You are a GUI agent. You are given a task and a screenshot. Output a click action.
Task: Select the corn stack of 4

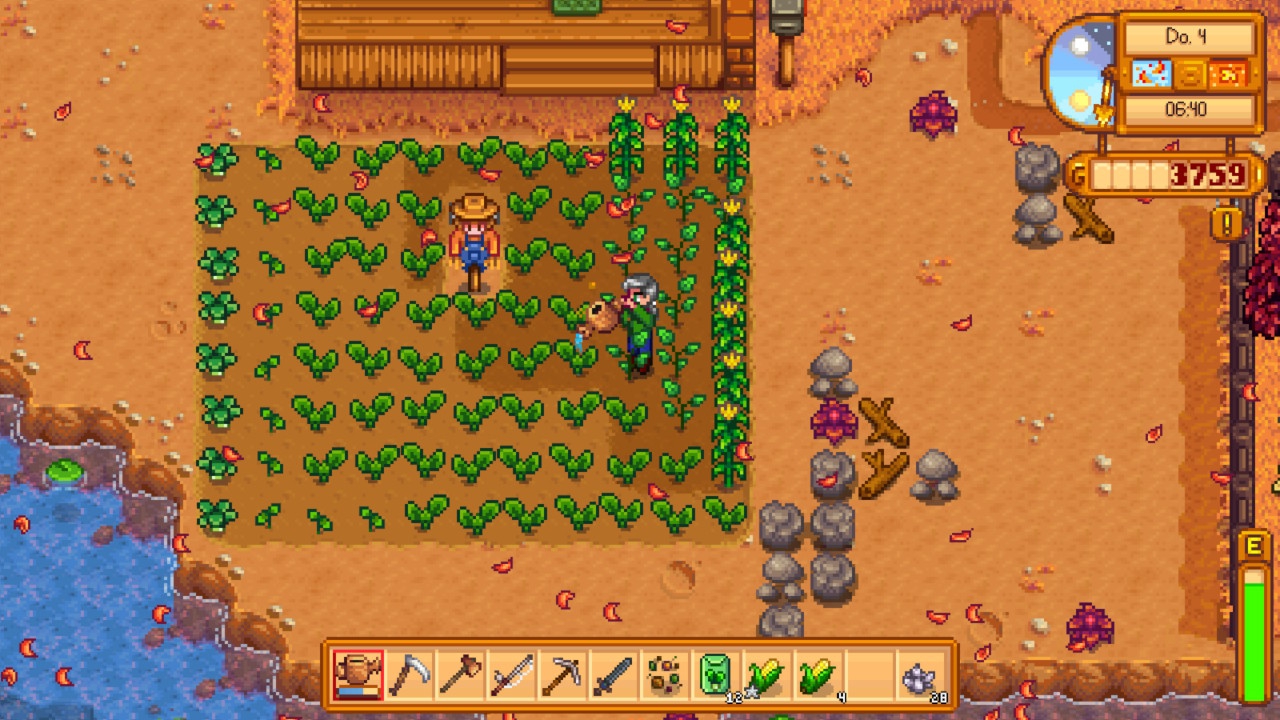point(818,676)
